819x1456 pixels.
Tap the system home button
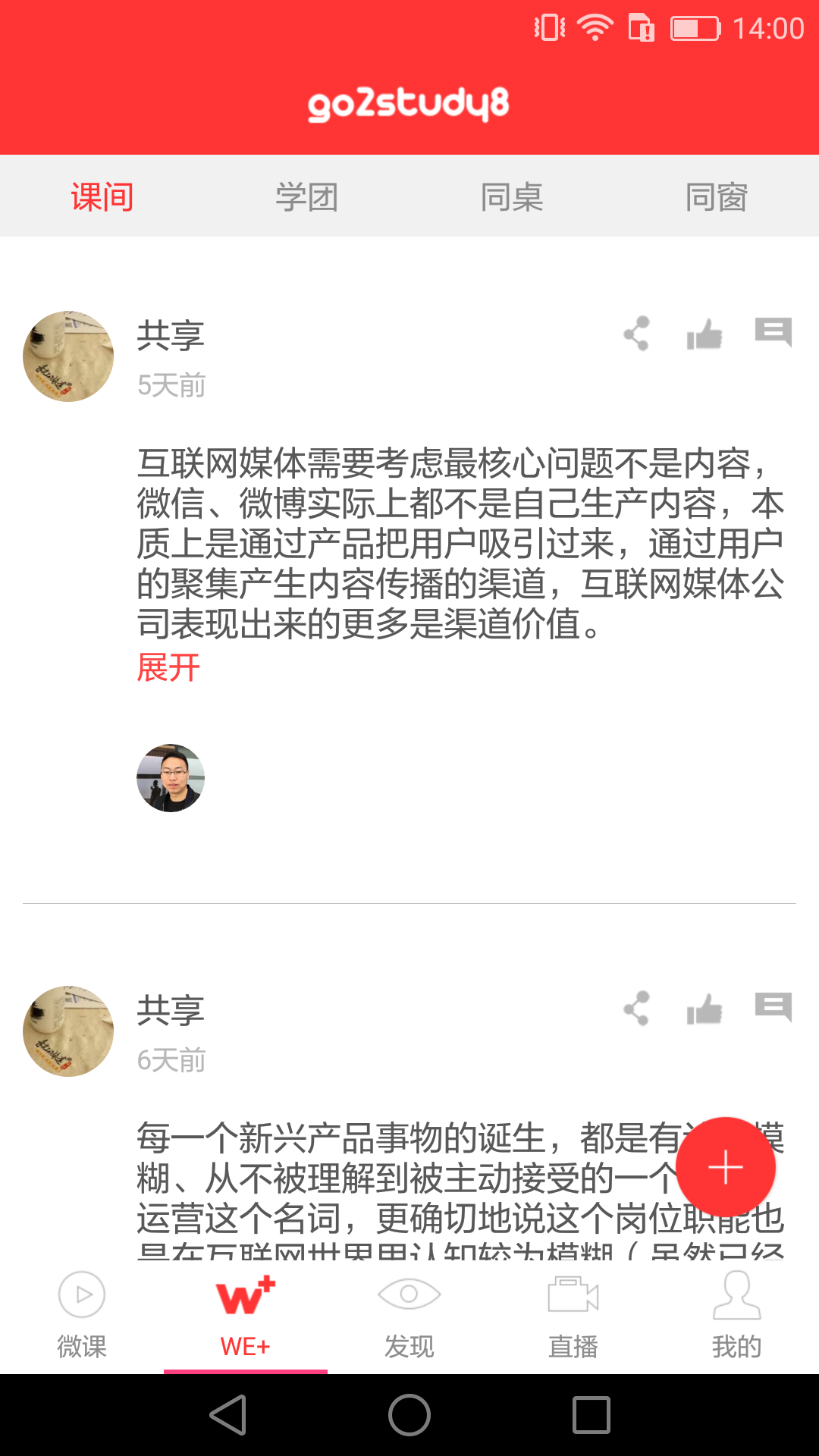(409, 1415)
